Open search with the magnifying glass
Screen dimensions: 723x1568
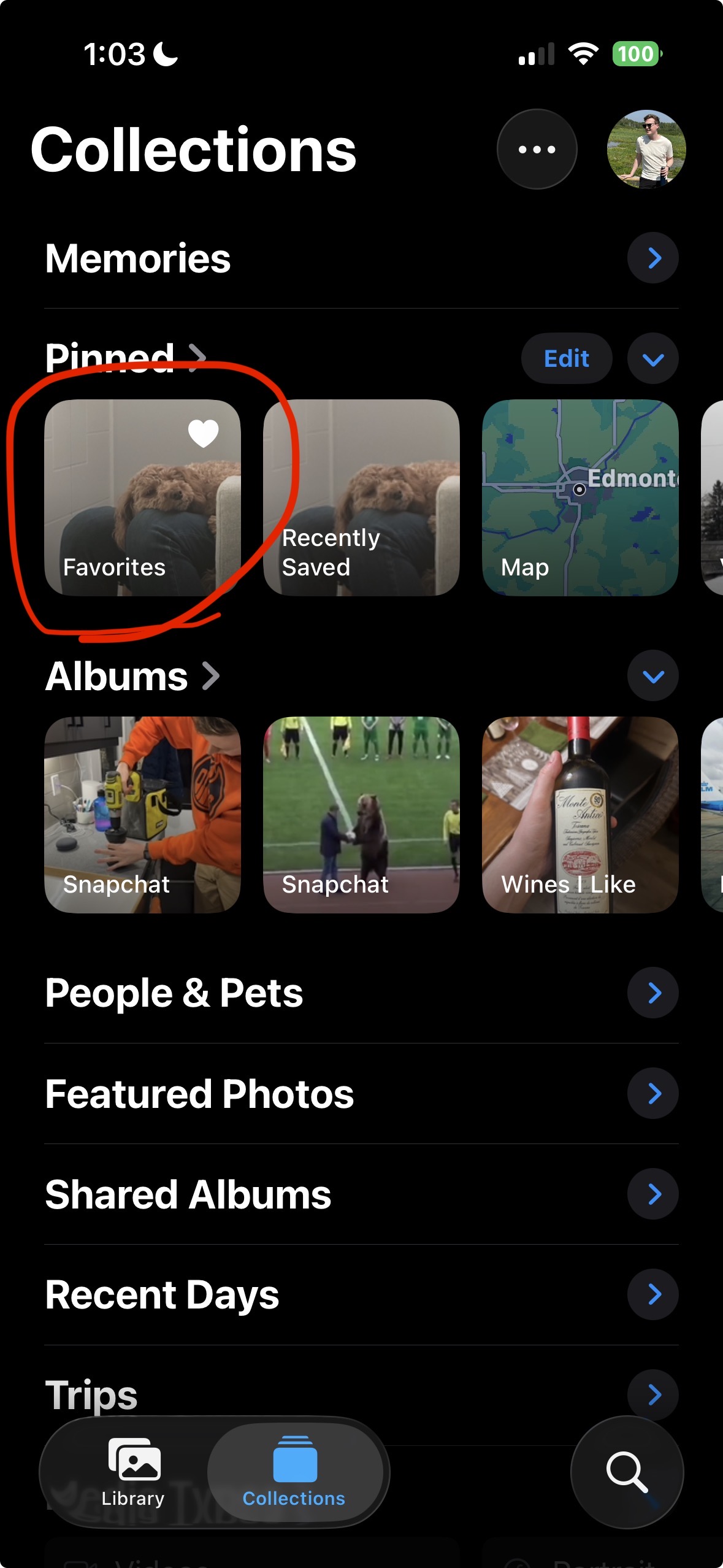627,1472
